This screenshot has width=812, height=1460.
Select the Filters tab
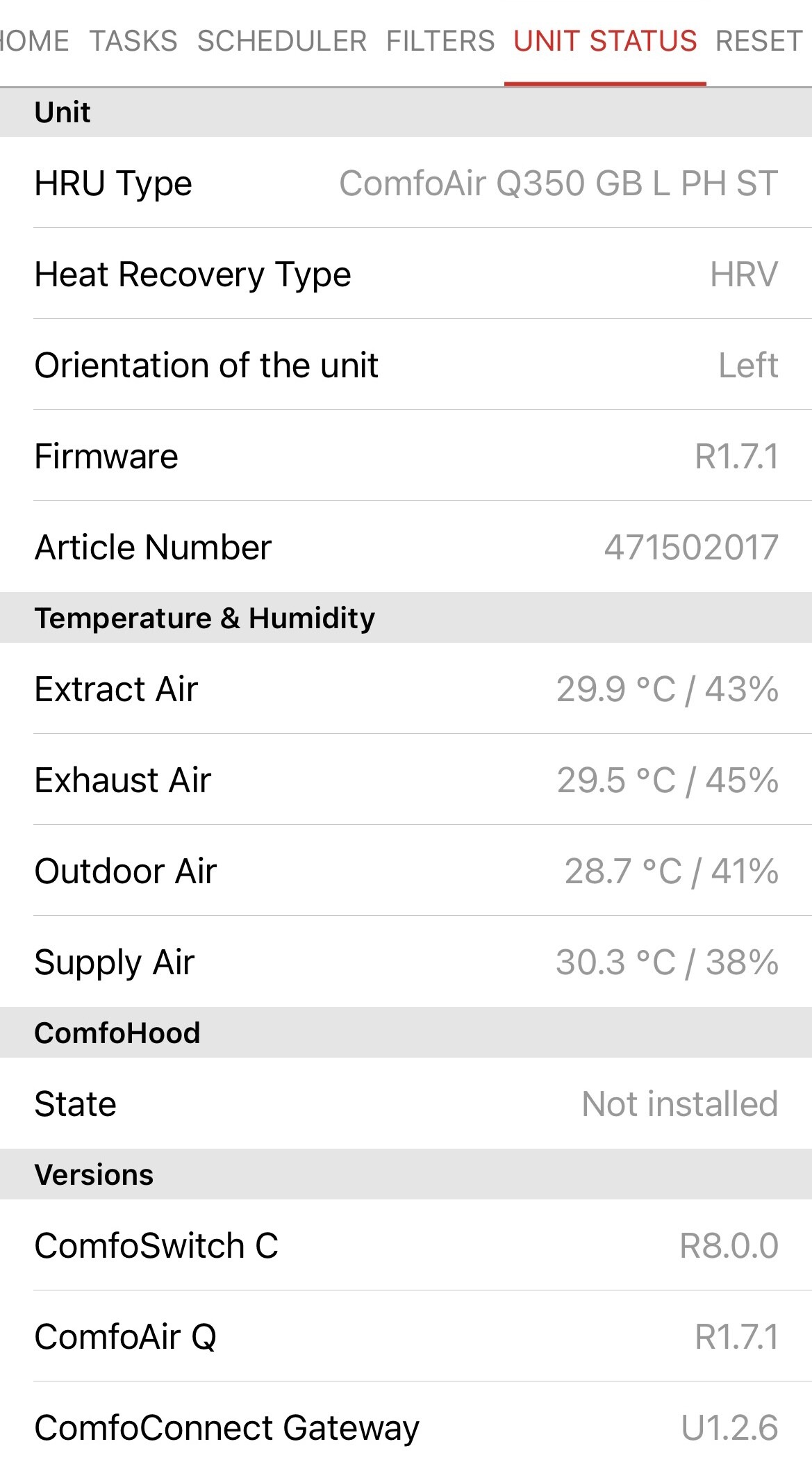[x=440, y=42]
